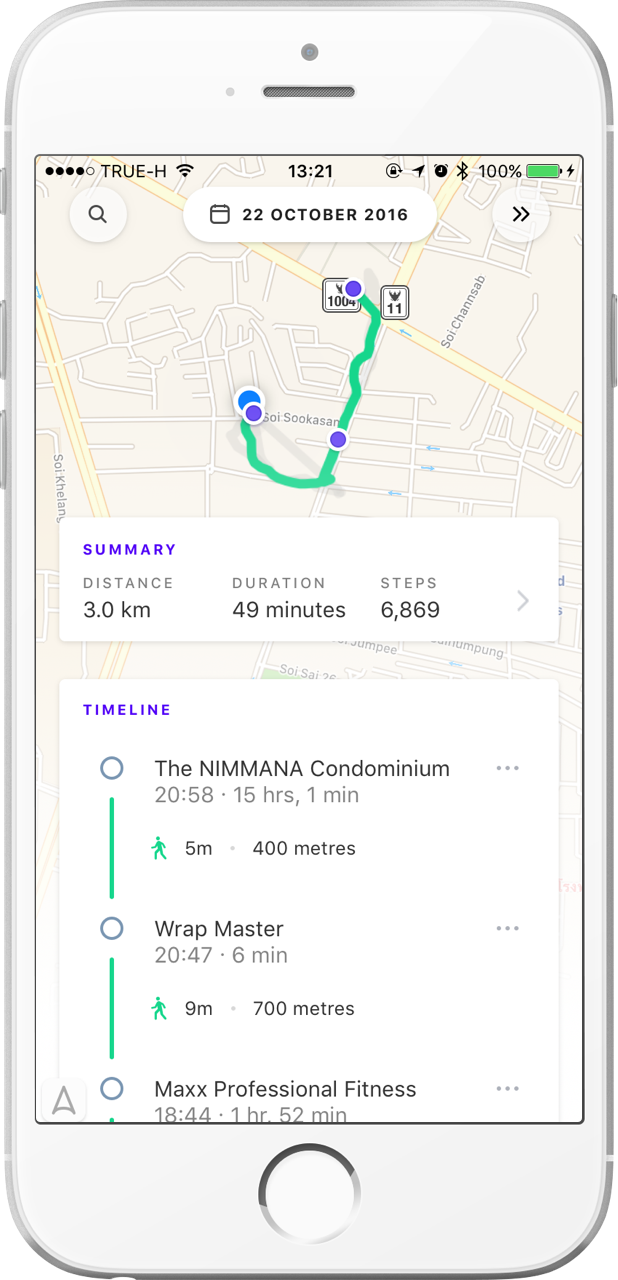The image size is (618, 1280).
Task: Open the options menu for Wrap Master
Action: pos(507,928)
